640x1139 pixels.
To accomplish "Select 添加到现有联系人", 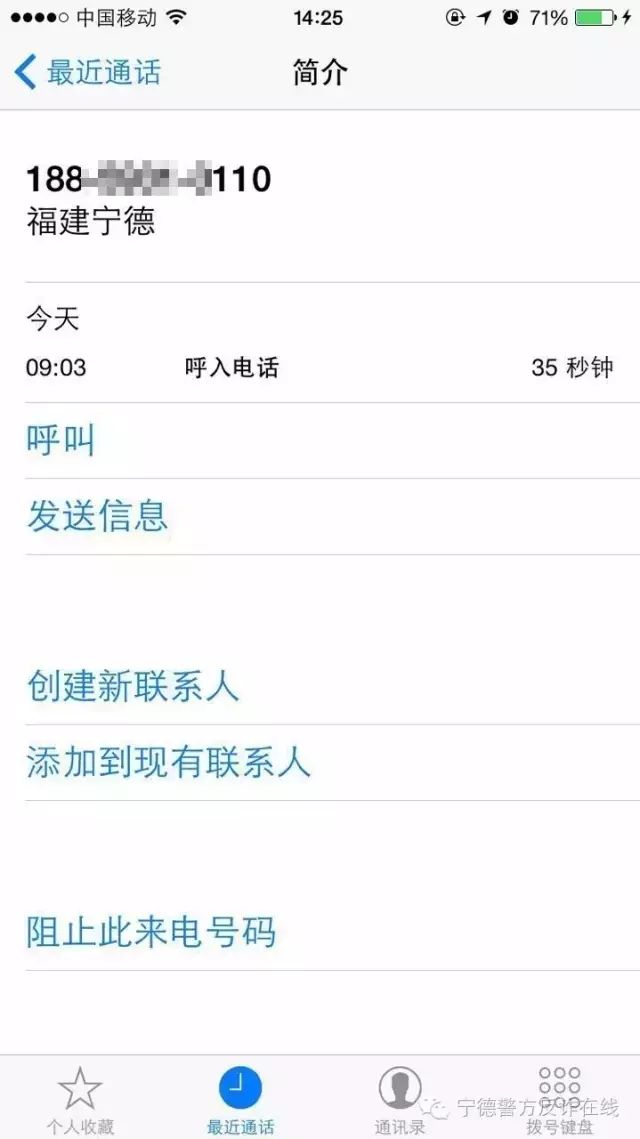I will tap(169, 762).
